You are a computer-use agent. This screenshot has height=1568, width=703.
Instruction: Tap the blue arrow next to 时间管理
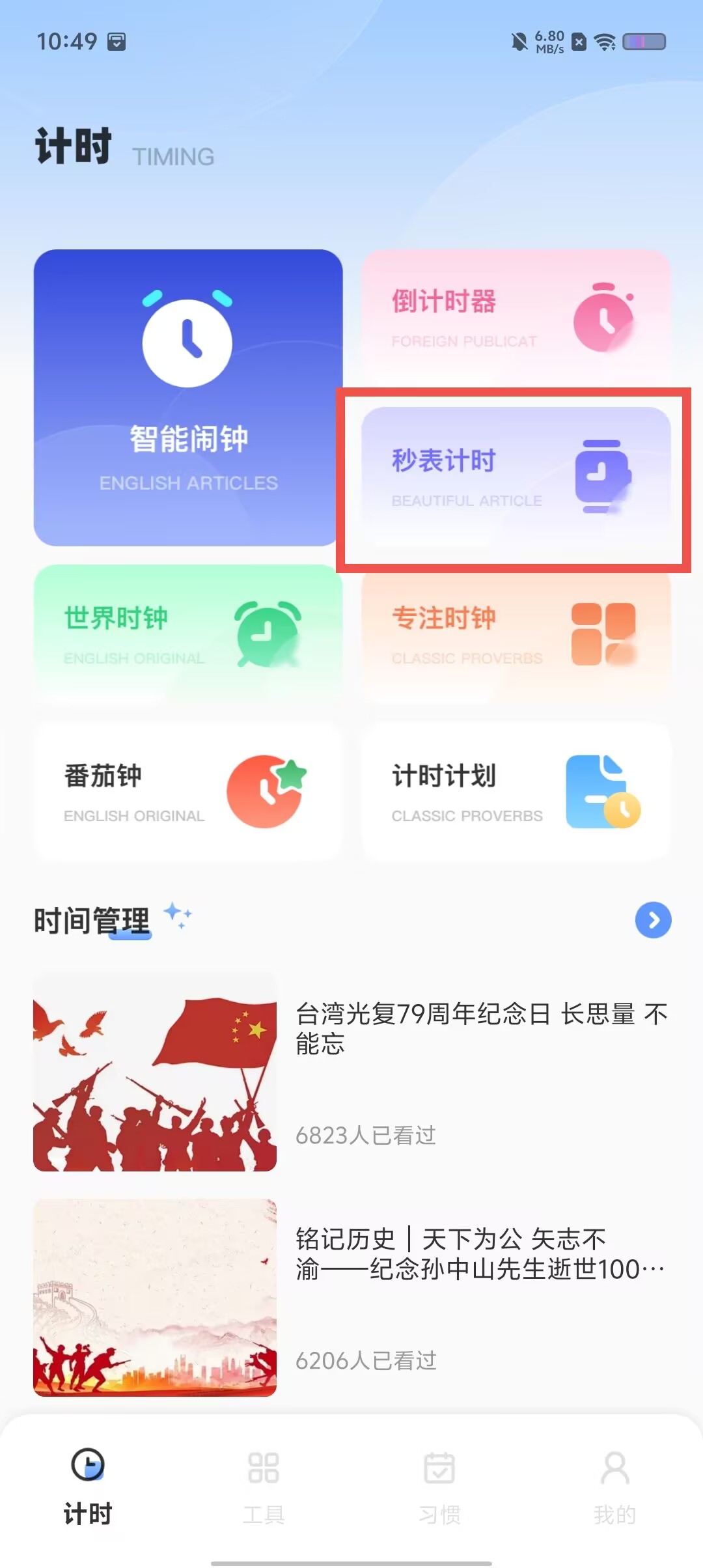pyautogui.click(x=653, y=919)
